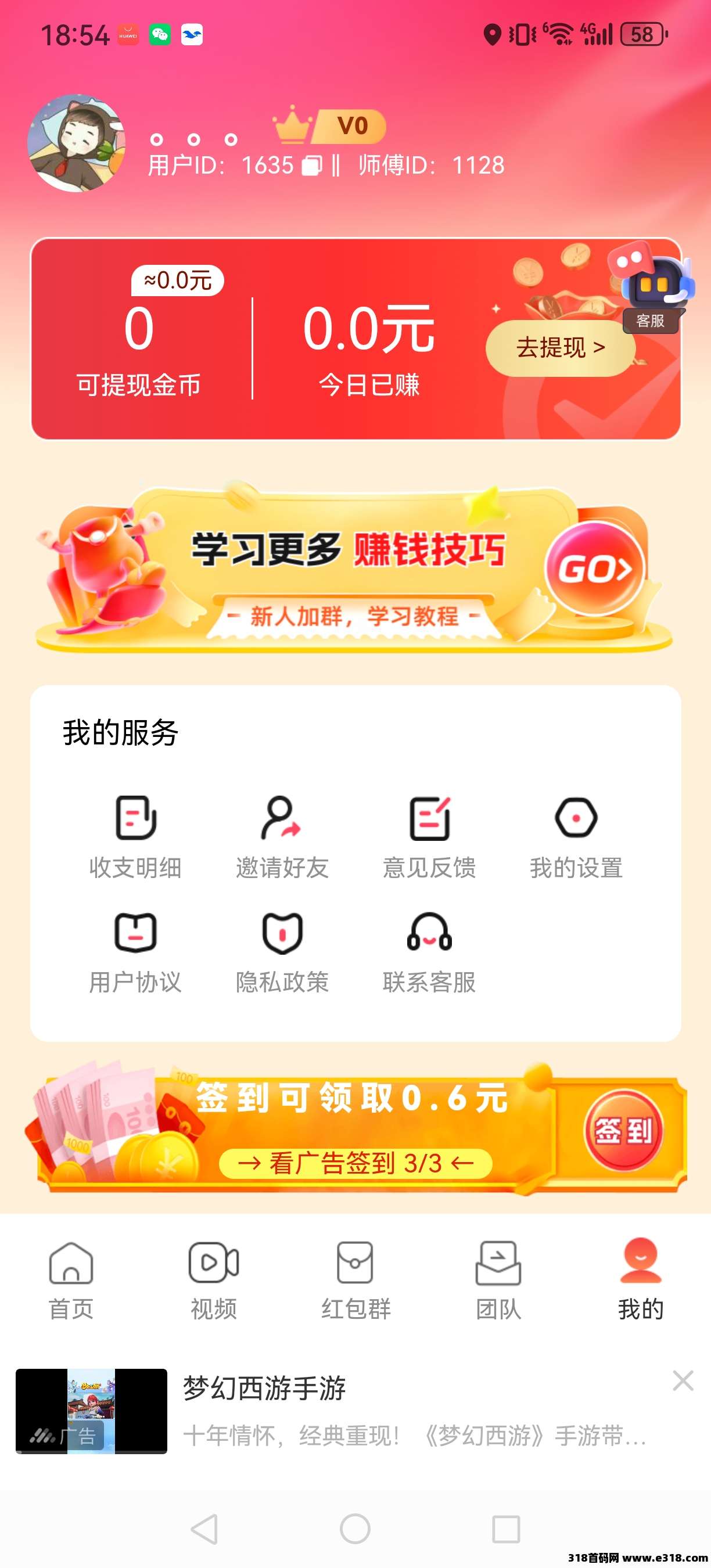
Task: Dismiss the 梦幻西游手游 ad banner
Action: [x=683, y=1381]
